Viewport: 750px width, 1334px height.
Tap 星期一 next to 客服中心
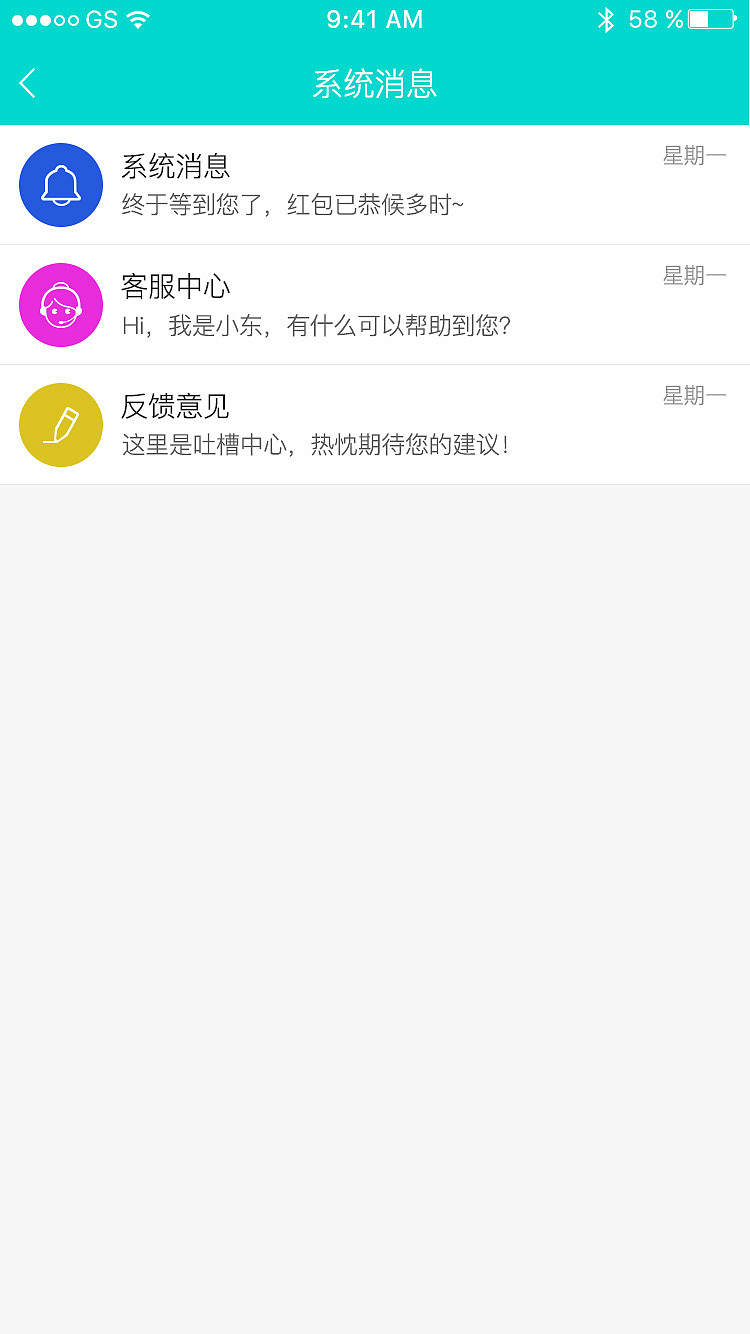(x=694, y=275)
